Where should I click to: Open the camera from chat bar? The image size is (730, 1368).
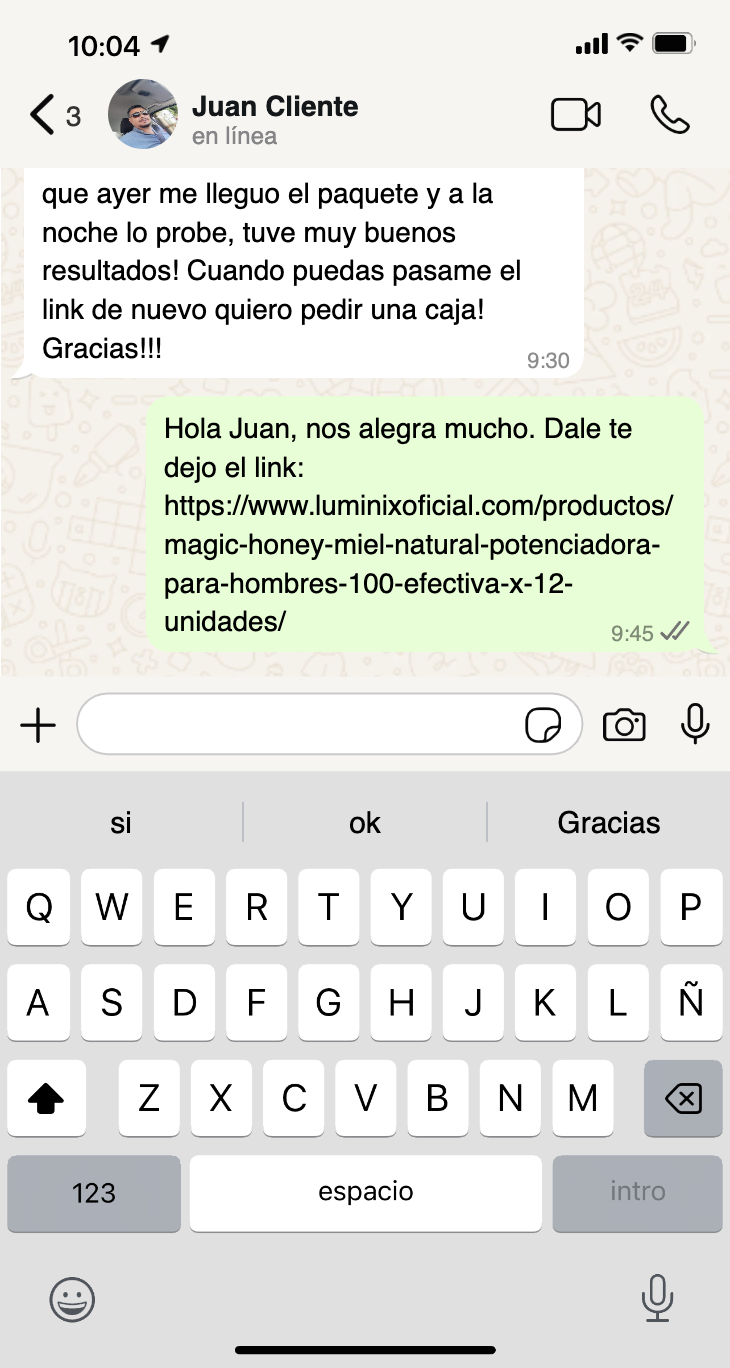click(624, 725)
